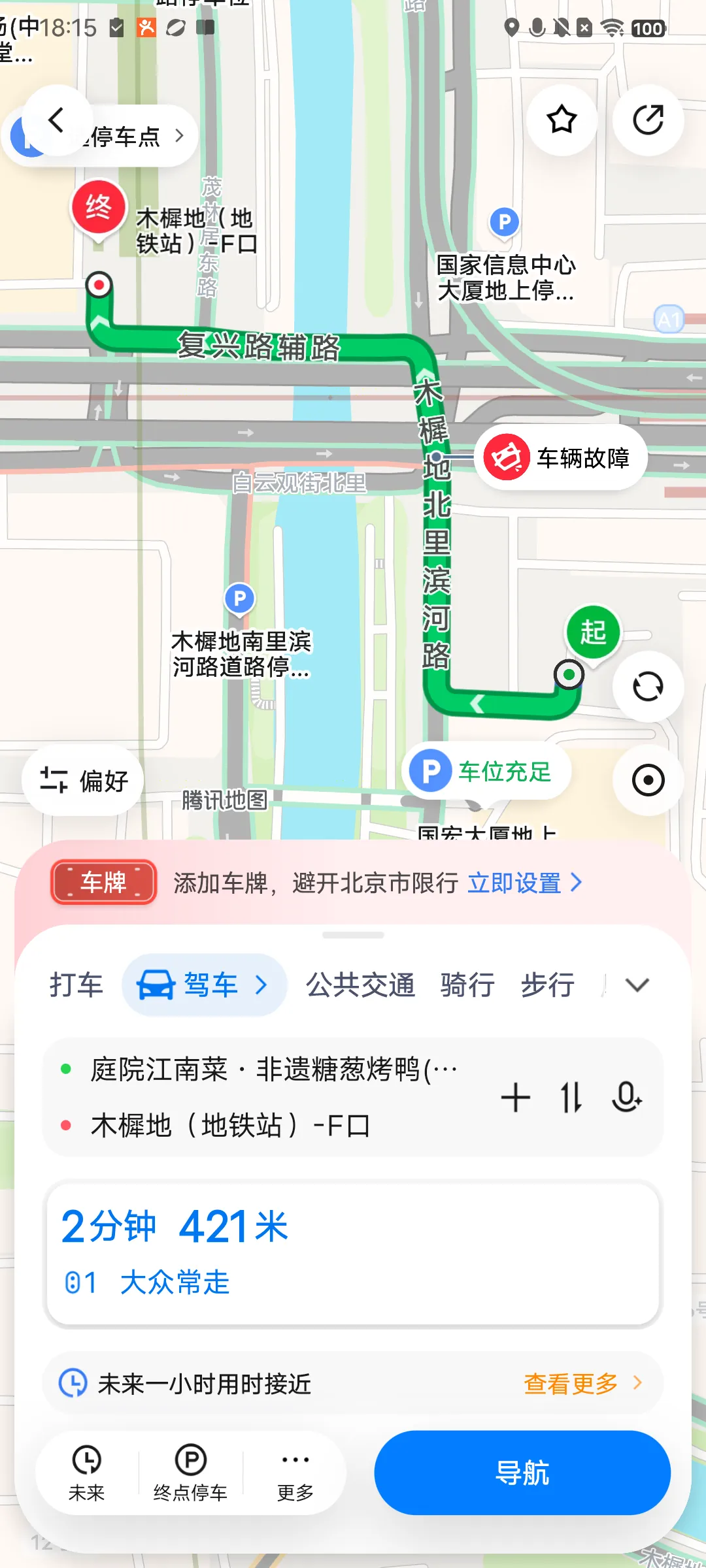This screenshot has height=1568, width=706.
Task: Tap 立即设置 to add license plate
Action: click(524, 883)
